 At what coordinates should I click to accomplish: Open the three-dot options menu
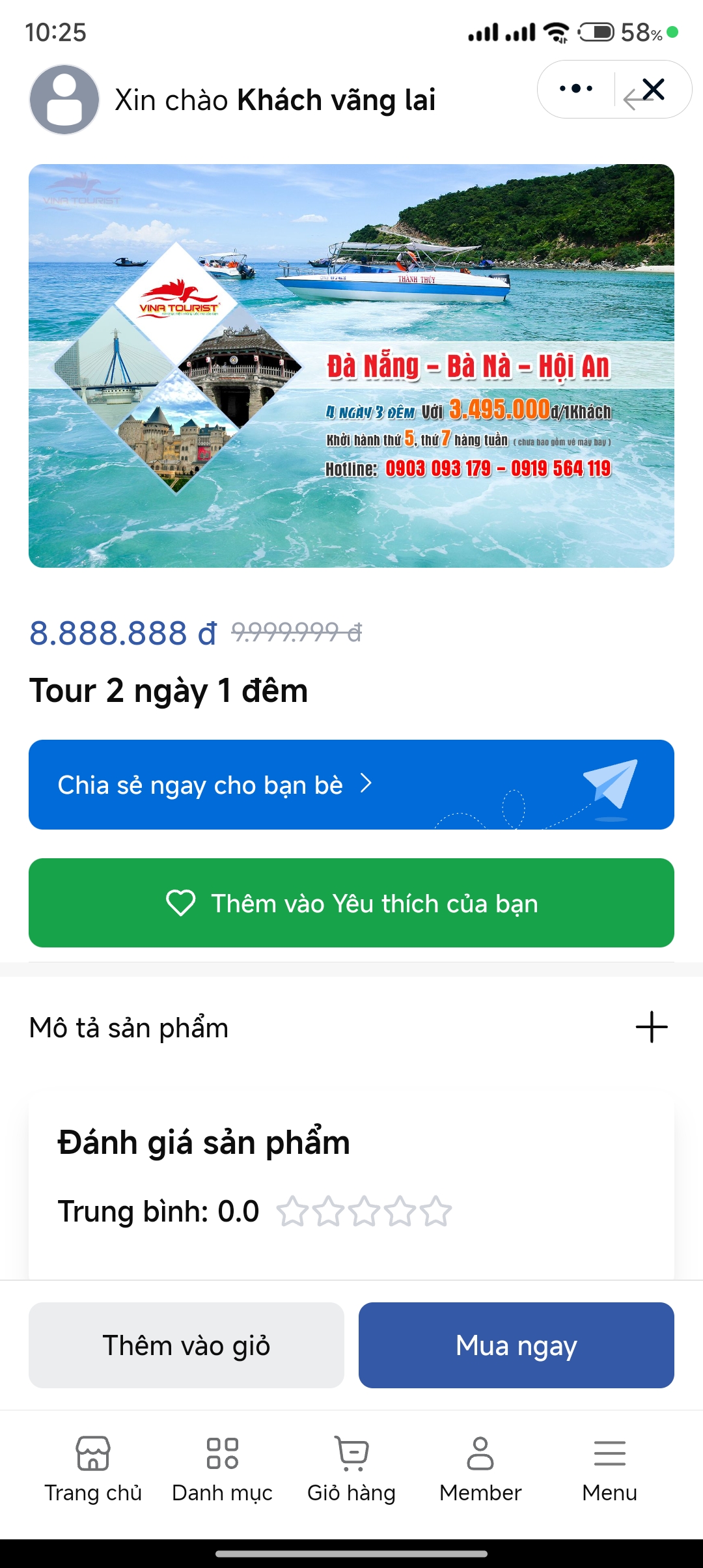point(576,89)
